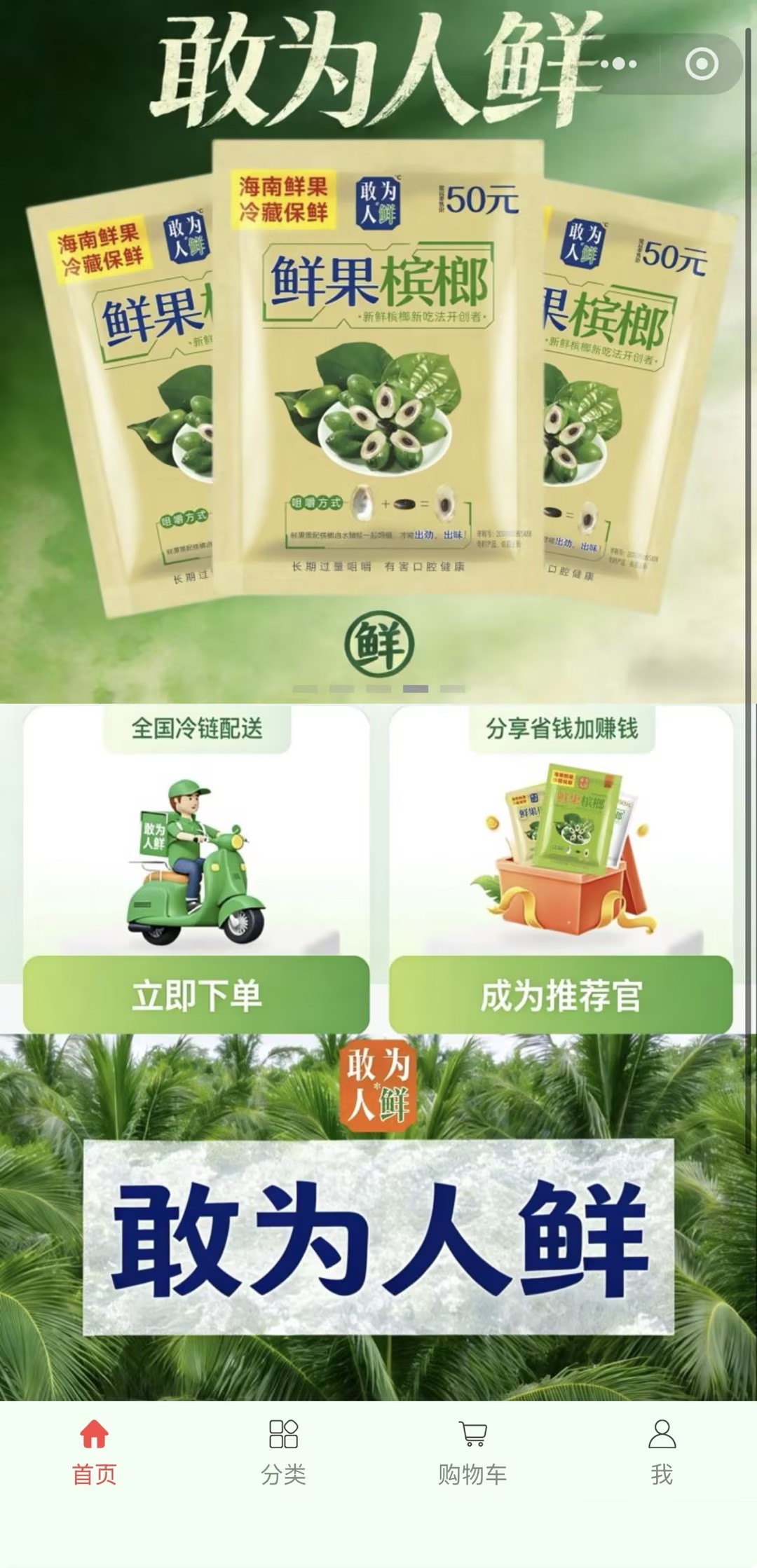The width and height of the screenshot is (757, 1568).
Task: Tap 立即下单 to order now
Action: (196, 995)
